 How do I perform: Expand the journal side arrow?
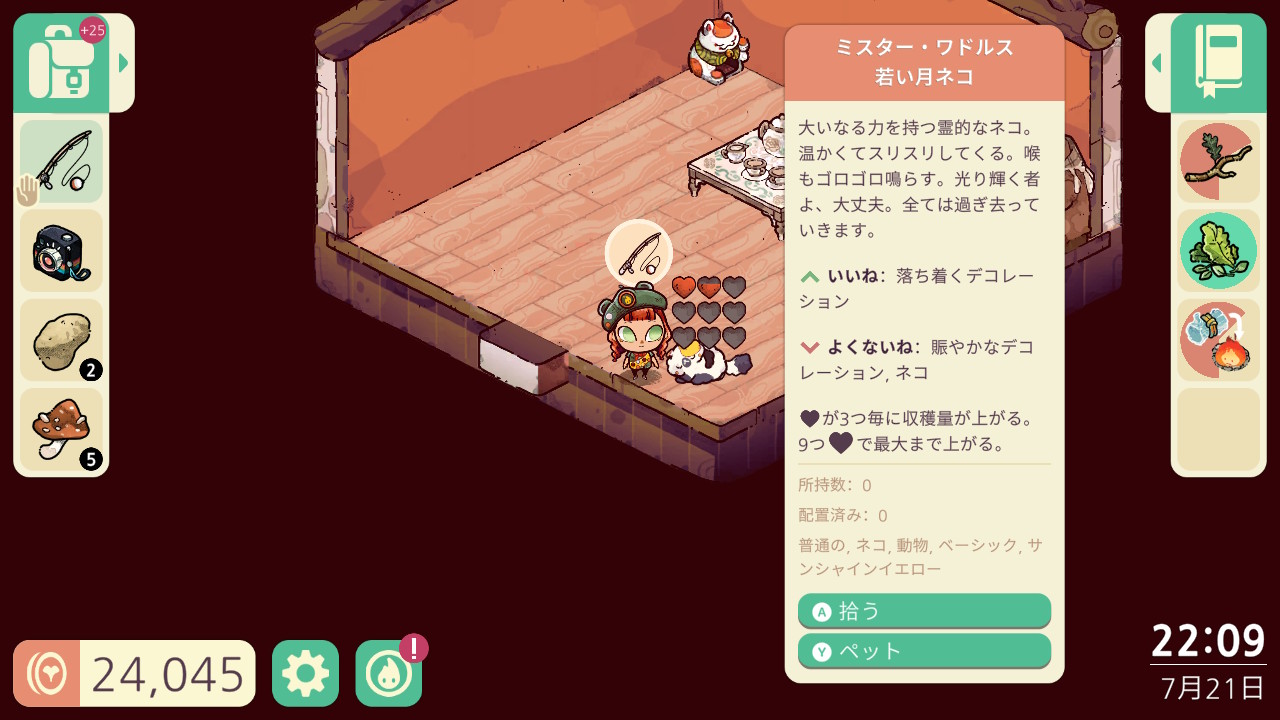click(x=1157, y=63)
